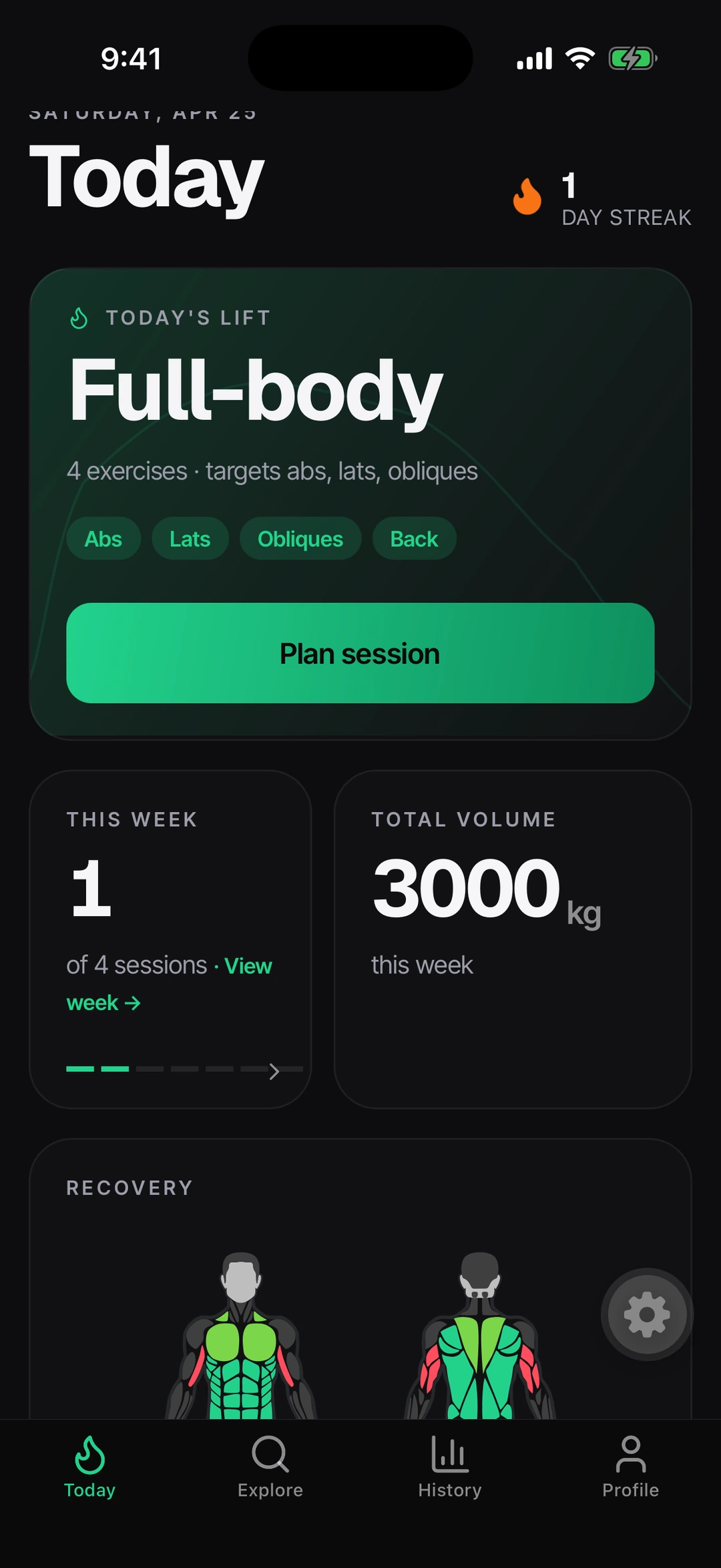Viewport: 721px width, 1568px height.
Task: View the day streak counter
Action: pyautogui.click(x=601, y=199)
